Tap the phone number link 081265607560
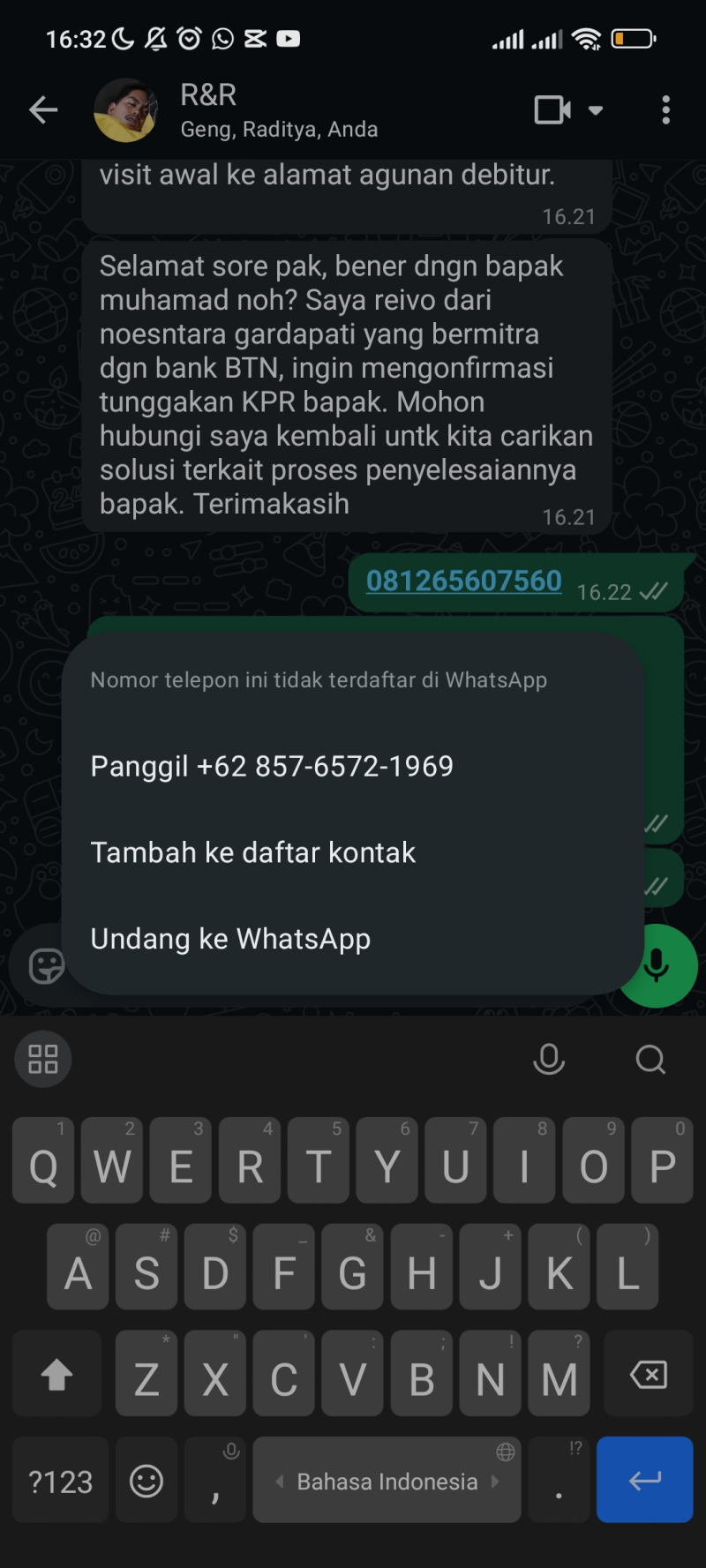Image resolution: width=706 pixels, height=1568 pixels. (x=463, y=581)
